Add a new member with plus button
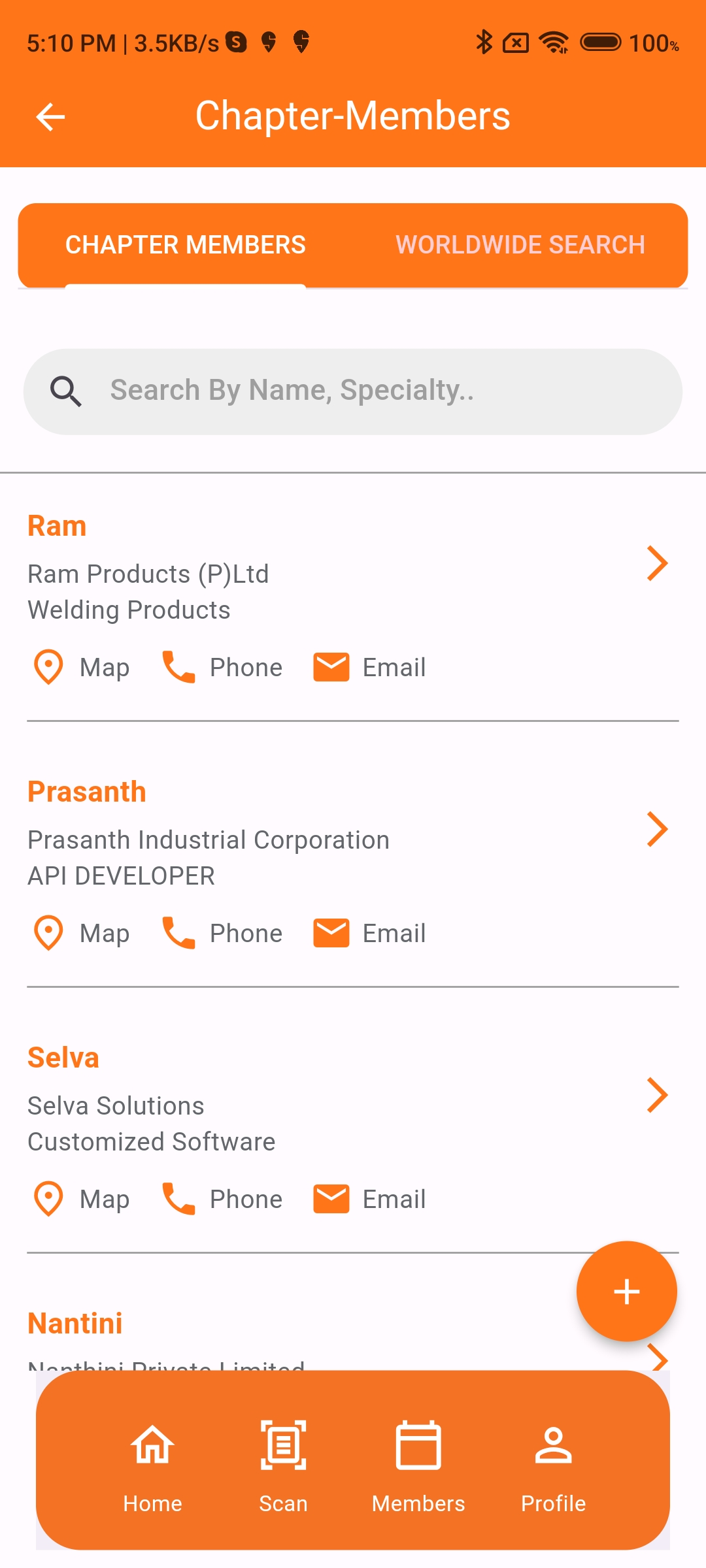The image size is (706, 1568). (626, 1292)
